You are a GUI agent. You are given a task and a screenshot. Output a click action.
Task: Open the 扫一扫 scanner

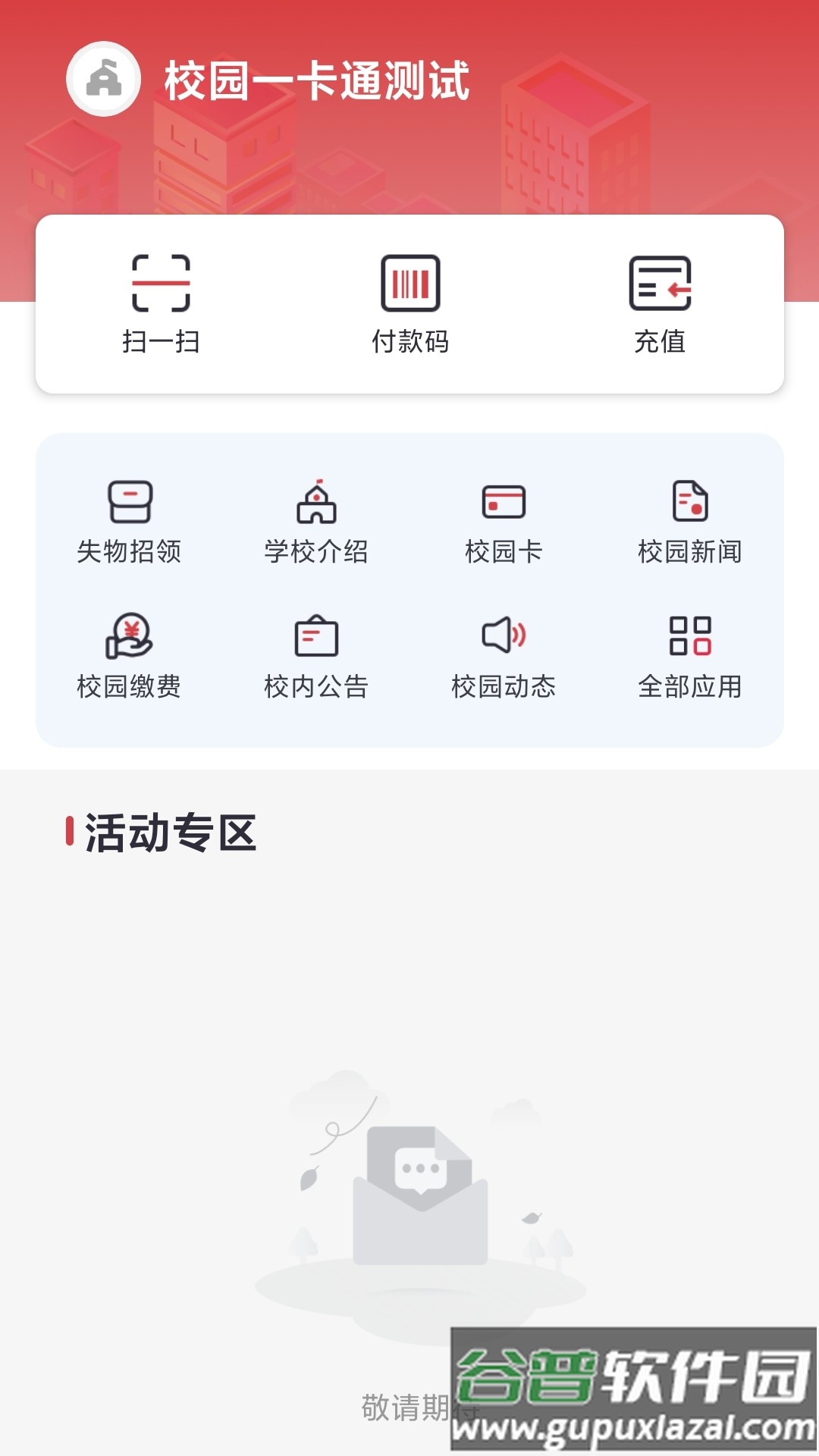click(161, 303)
